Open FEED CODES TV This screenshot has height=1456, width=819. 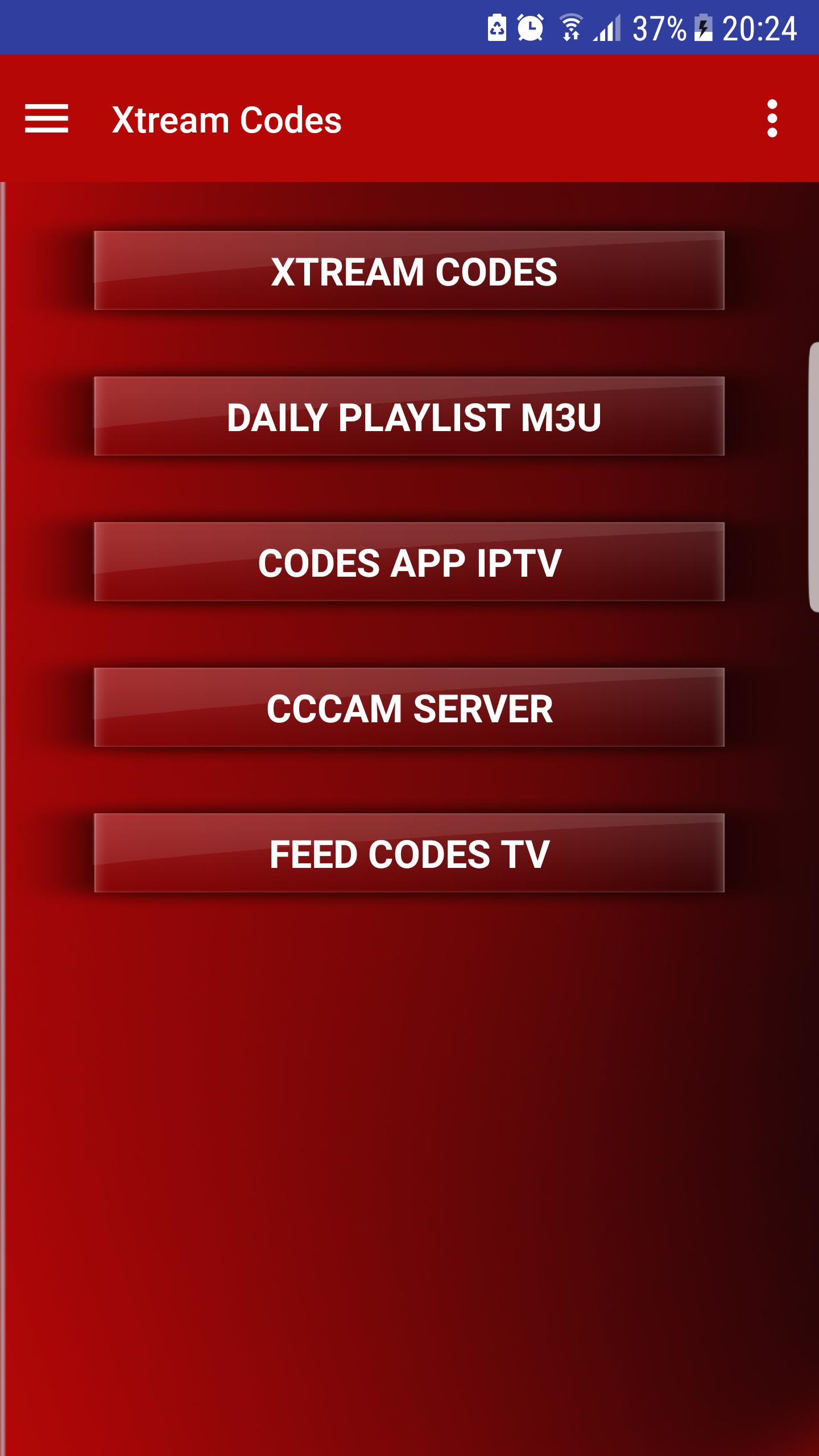coord(409,852)
